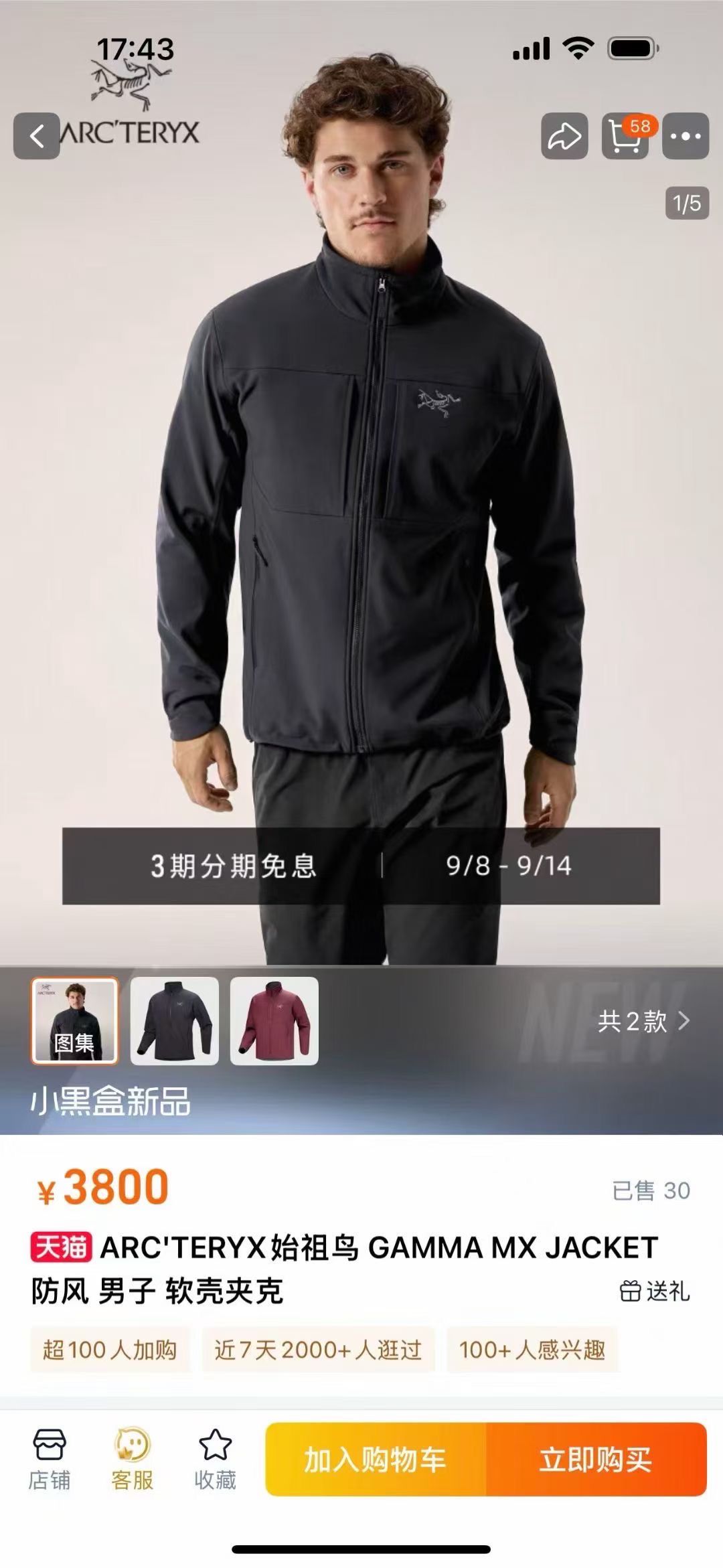Visit the 店铺 store page
The height and width of the screenshot is (1568, 723).
[50, 1461]
